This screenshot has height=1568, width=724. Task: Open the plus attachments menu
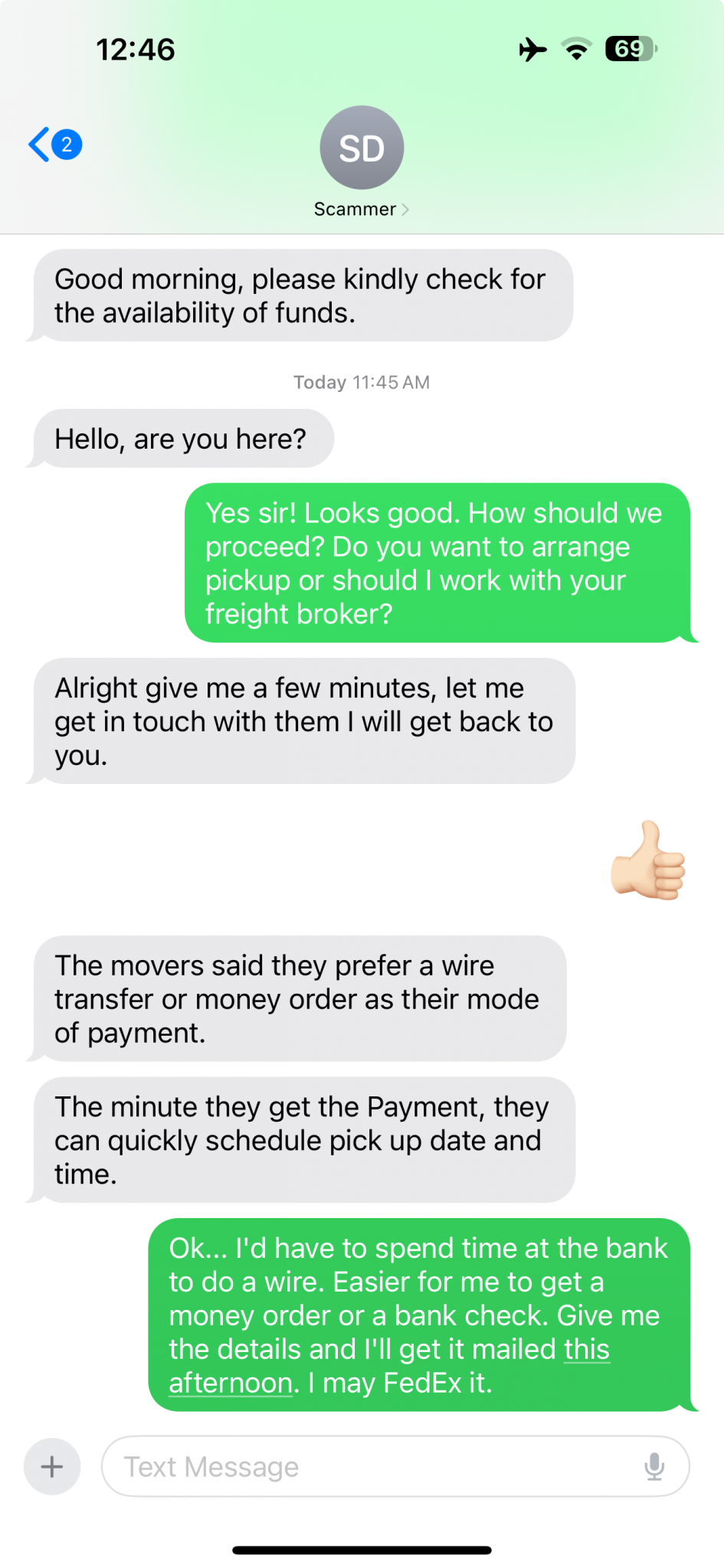[x=52, y=1467]
